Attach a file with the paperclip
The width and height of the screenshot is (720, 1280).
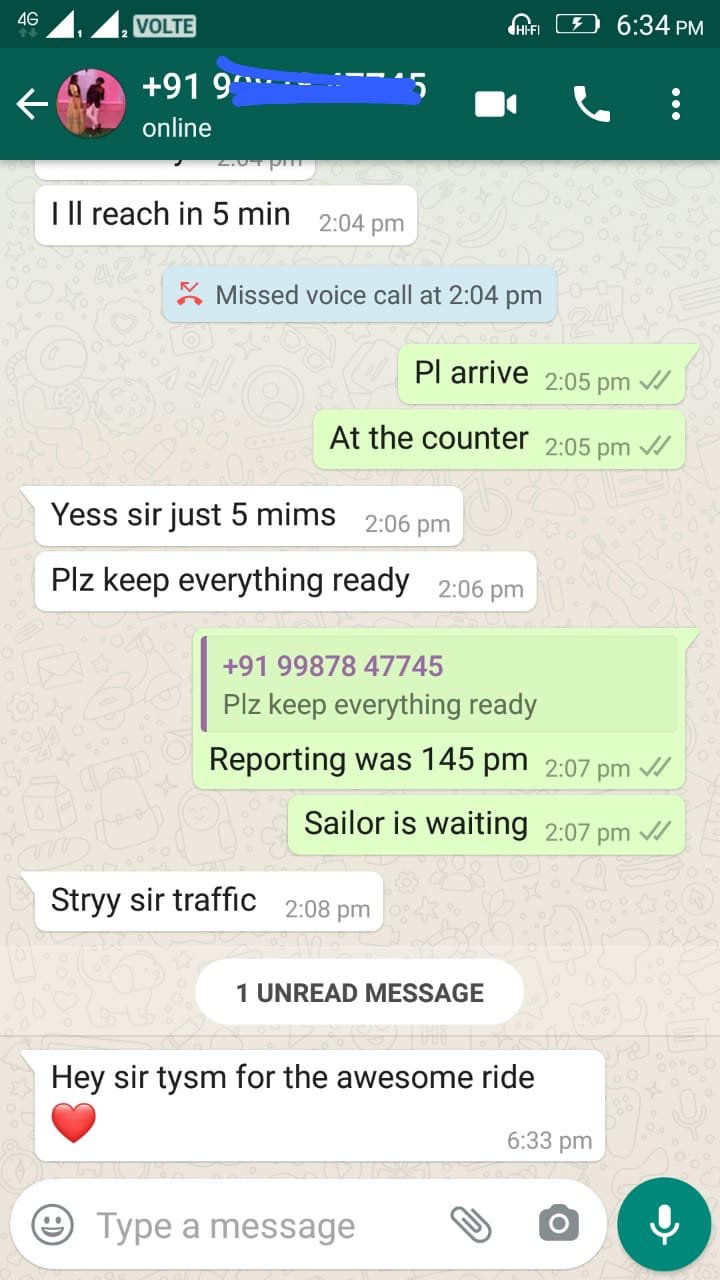coord(470,1224)
